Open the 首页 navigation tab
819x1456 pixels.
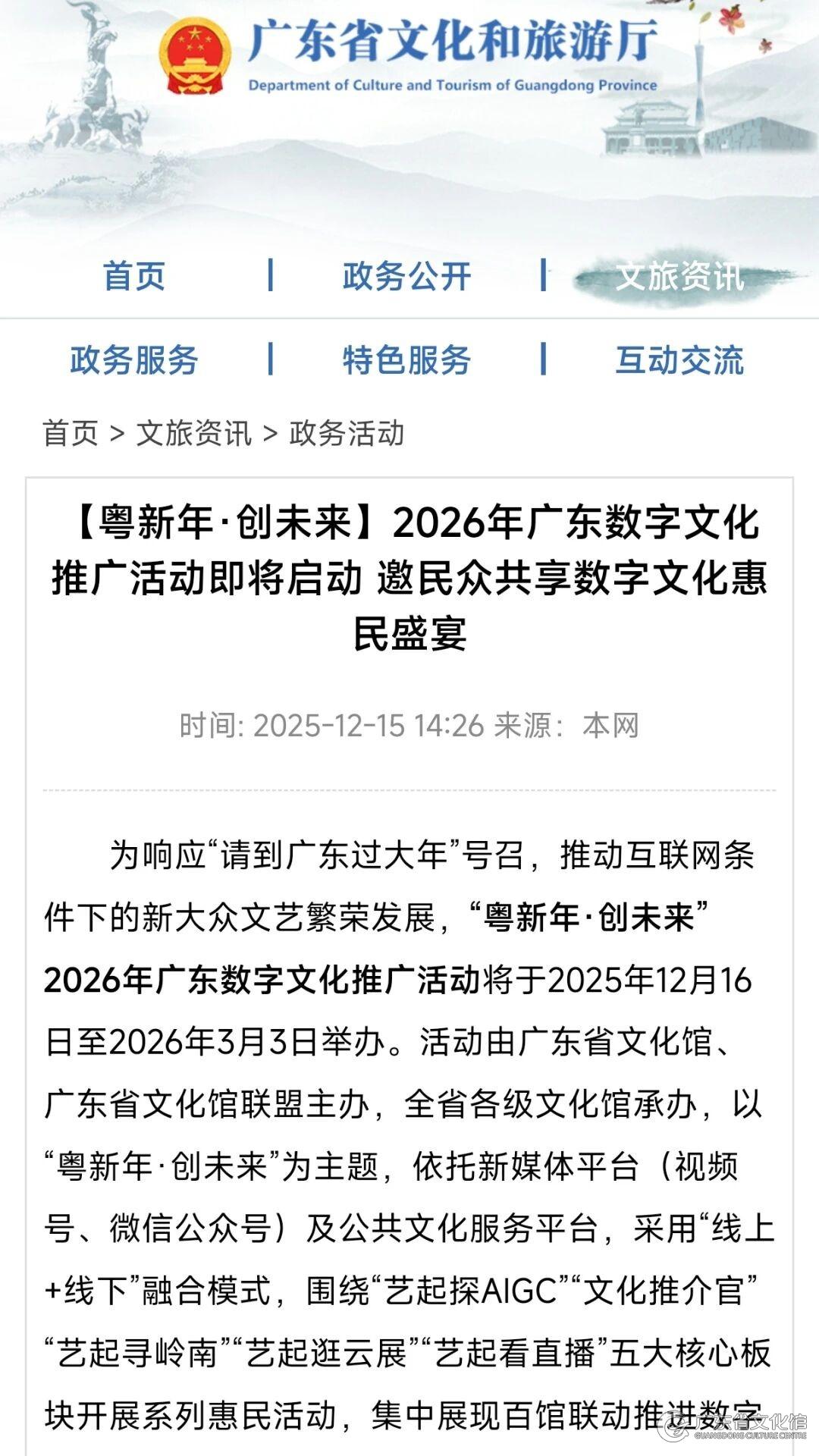[134, 275]
